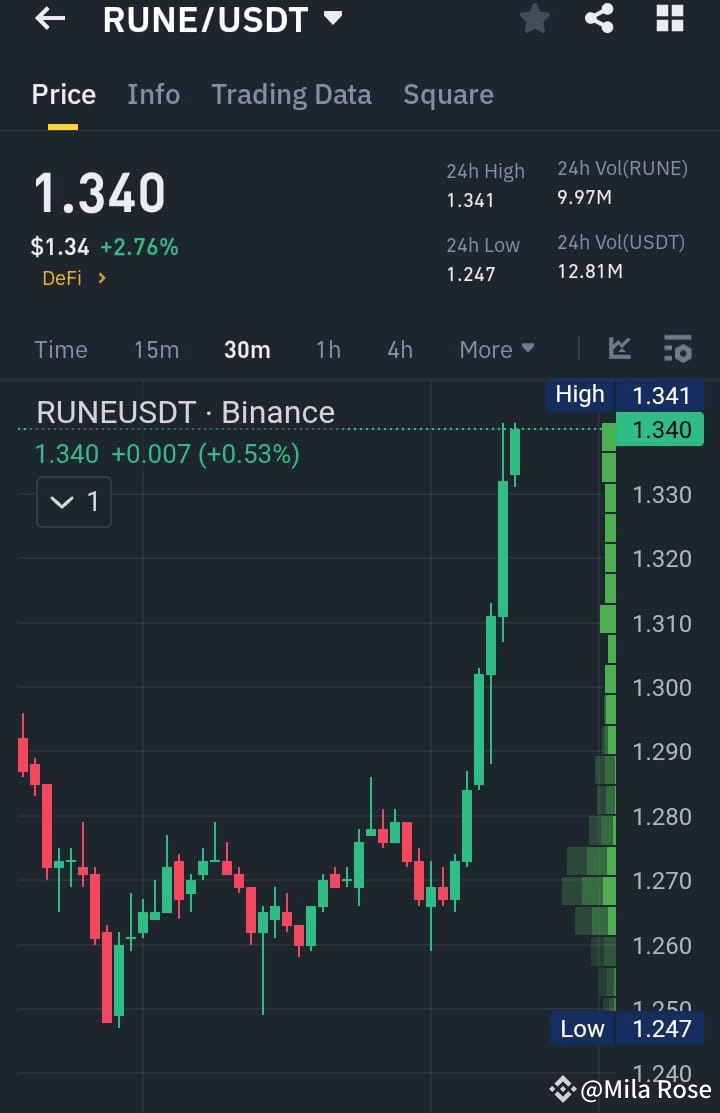This screenshot has width=720, height=1113.
Task: Open the markets grid icon
Action: (x=668, y=19)
